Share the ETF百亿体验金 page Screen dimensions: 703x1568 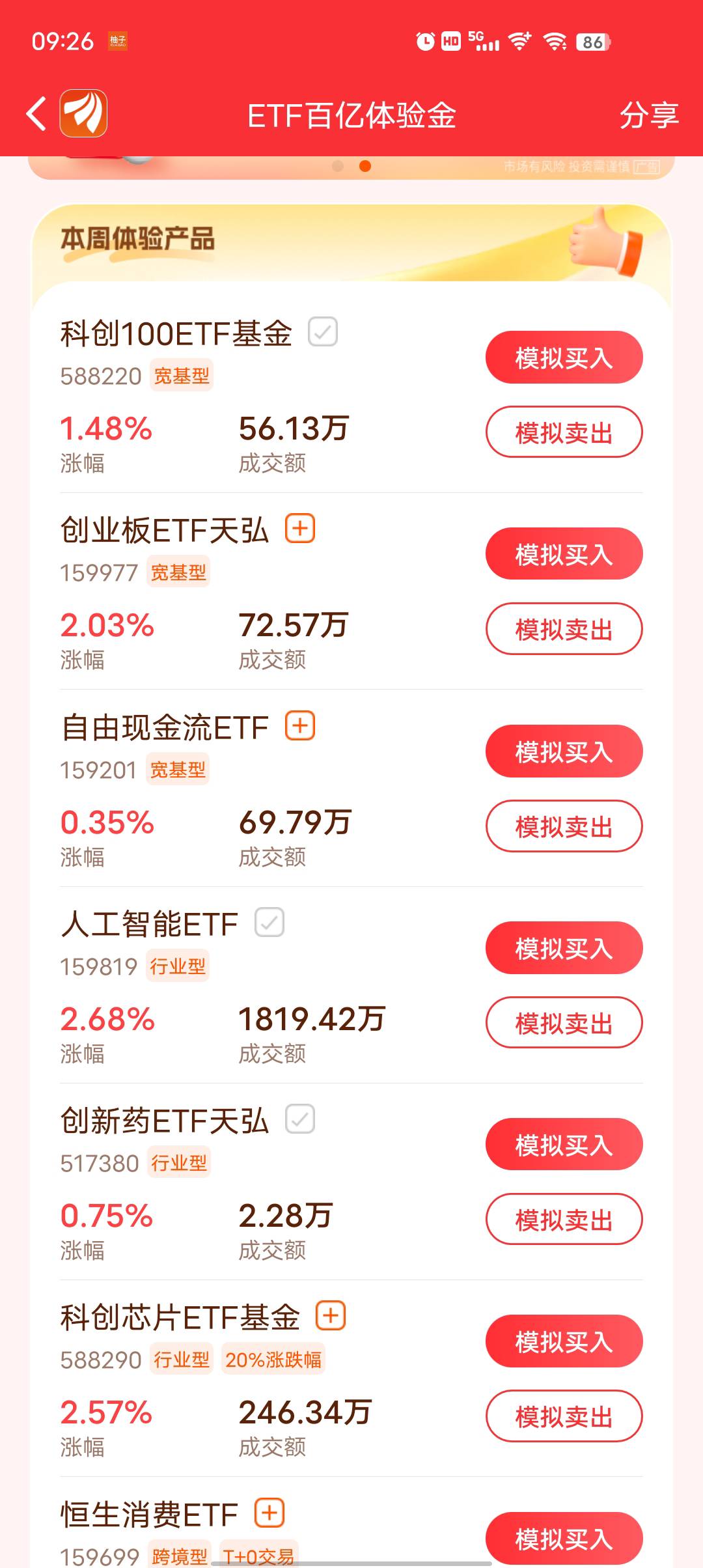click(x=648, y=115)
